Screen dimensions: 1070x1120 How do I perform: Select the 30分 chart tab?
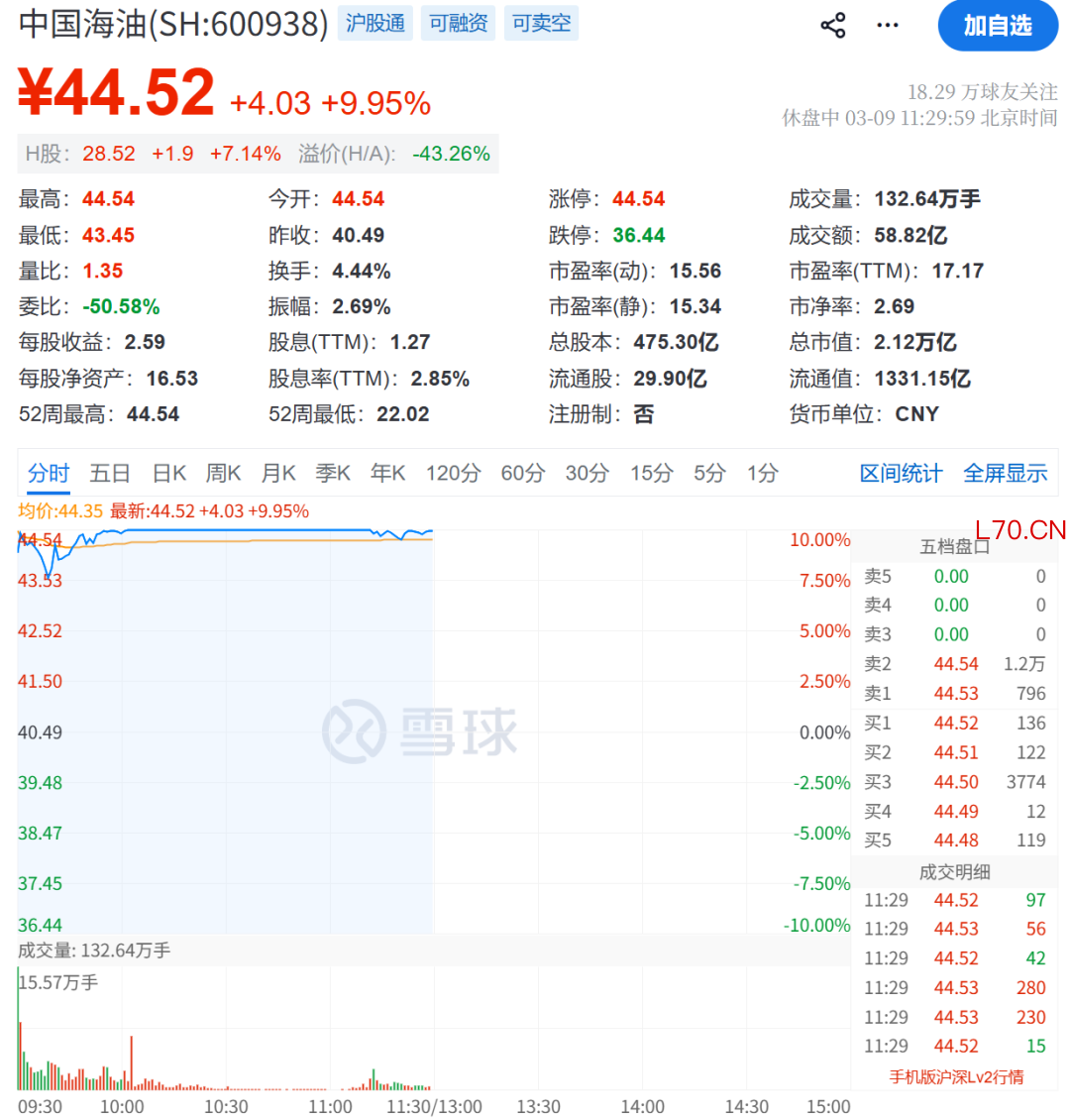(x=587, y=474)
